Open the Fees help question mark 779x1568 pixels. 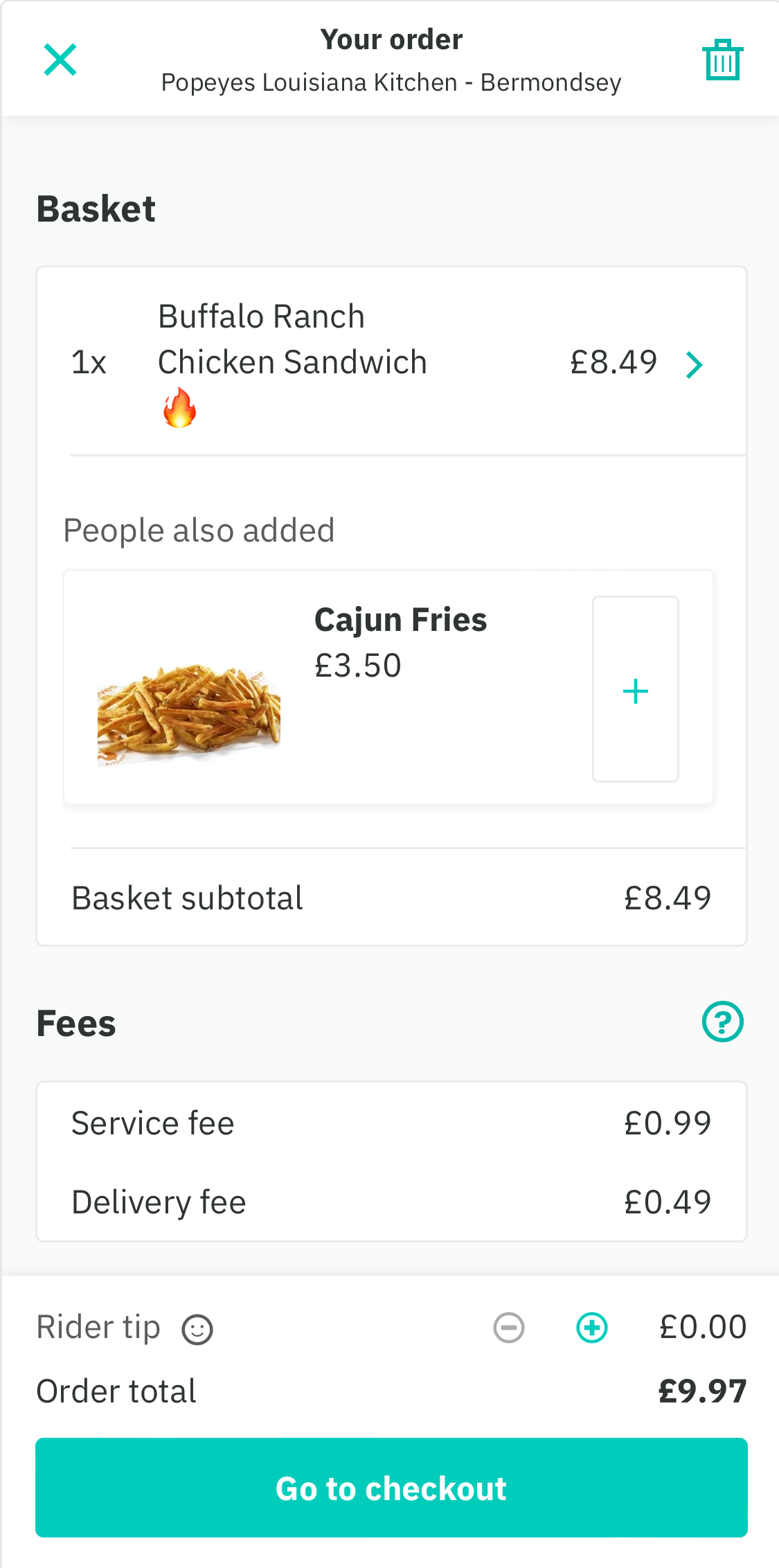[x=722, y=1021]
